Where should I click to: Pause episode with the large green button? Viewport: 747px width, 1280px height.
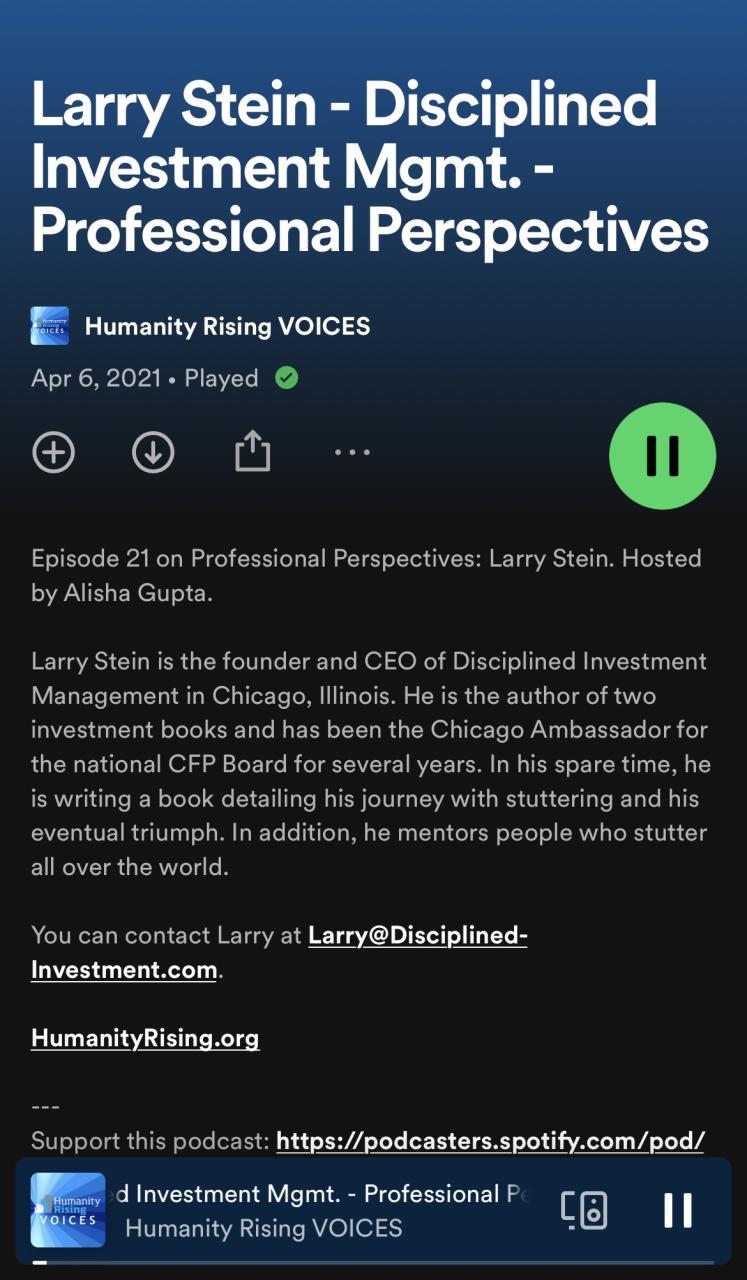[662, 456]
